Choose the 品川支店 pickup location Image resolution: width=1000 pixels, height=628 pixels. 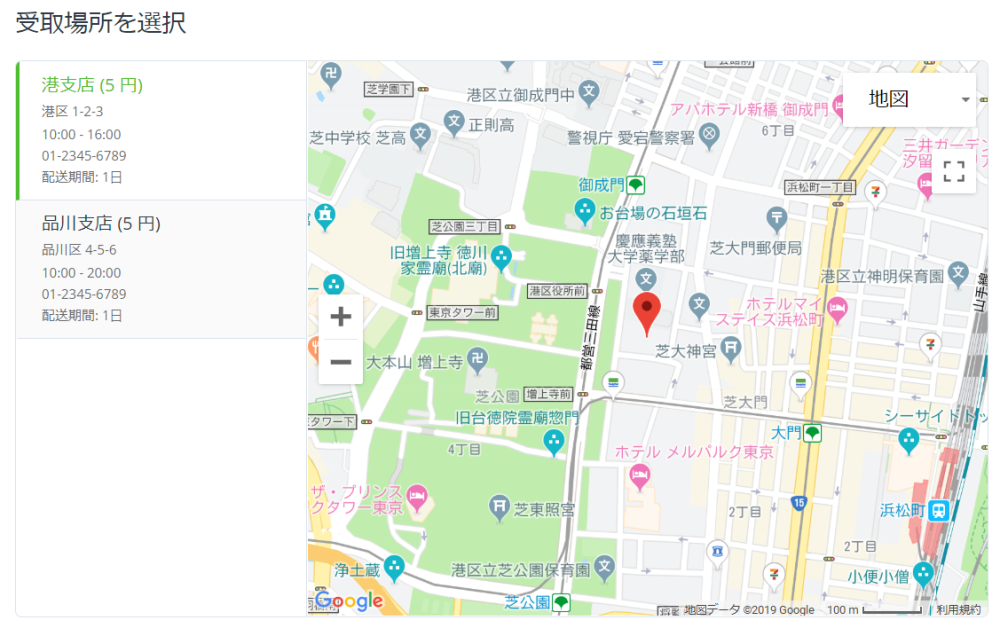[x=160, y=268]
